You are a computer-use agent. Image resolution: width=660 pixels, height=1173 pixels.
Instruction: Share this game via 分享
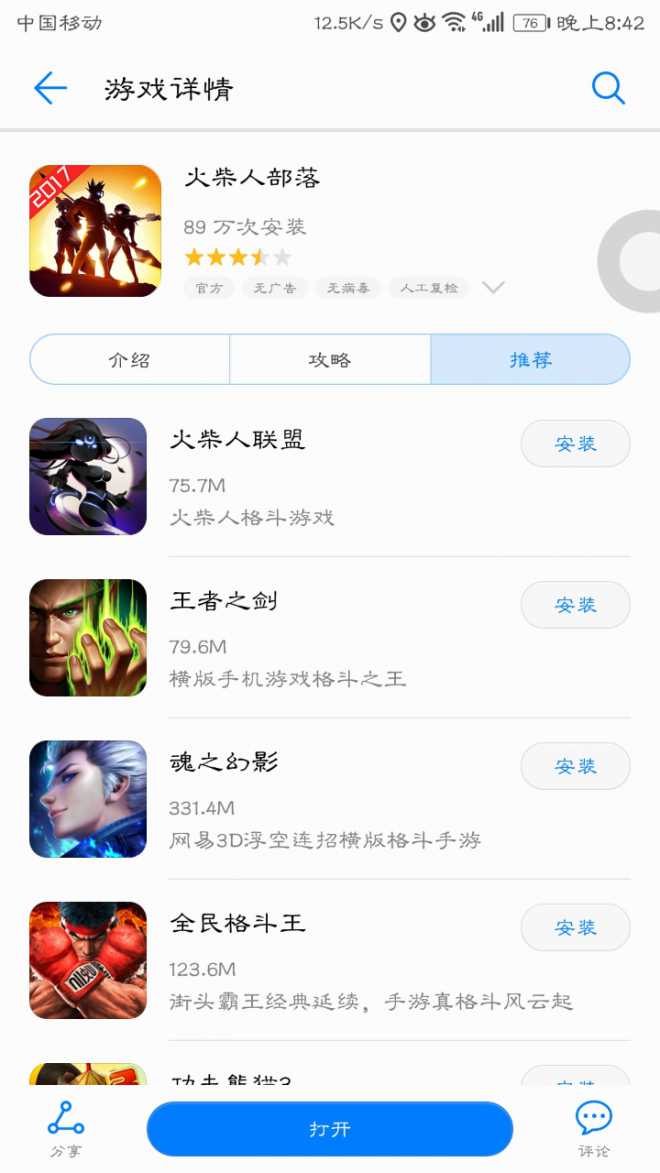(x=66, y=1129)
